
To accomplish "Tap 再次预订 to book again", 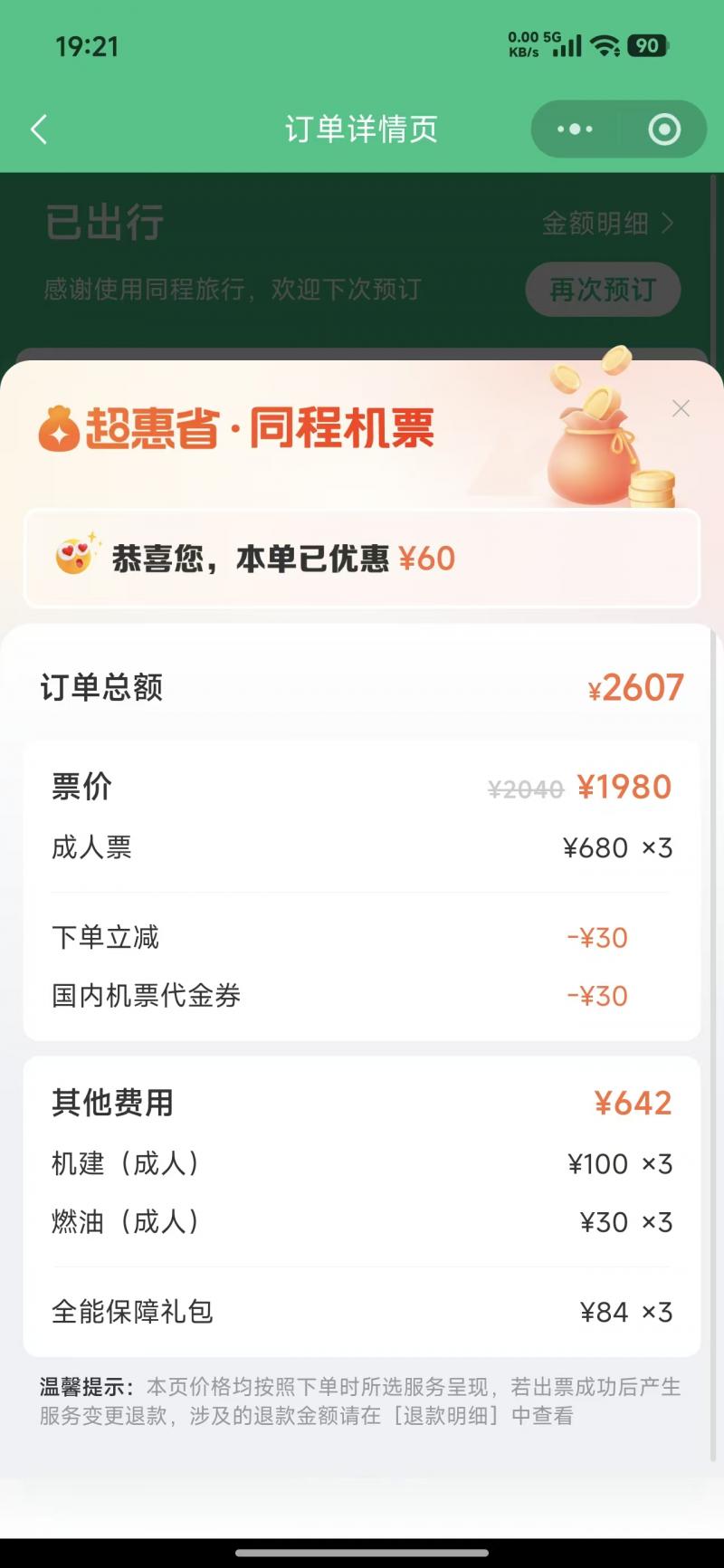I will (603, 290).
